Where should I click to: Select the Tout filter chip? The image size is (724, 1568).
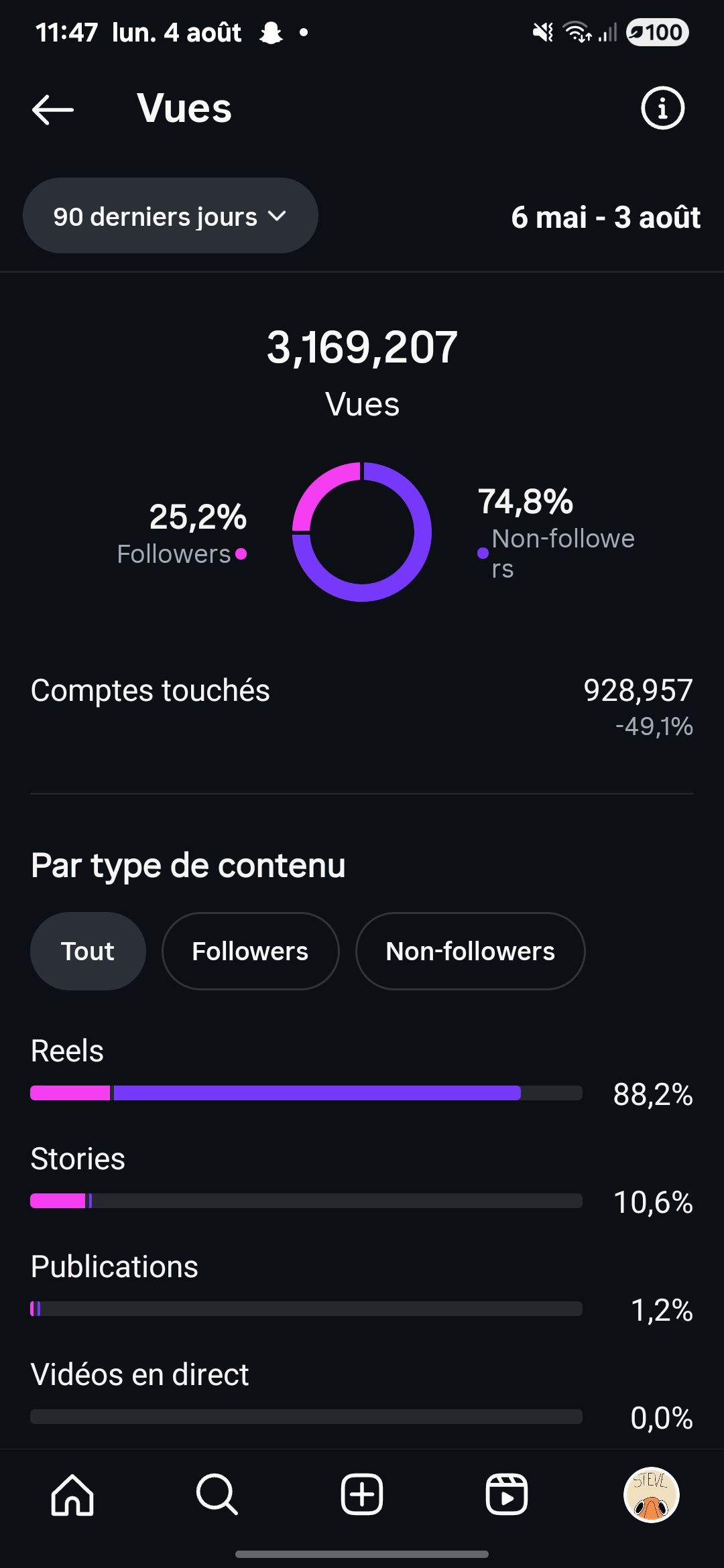88,951
